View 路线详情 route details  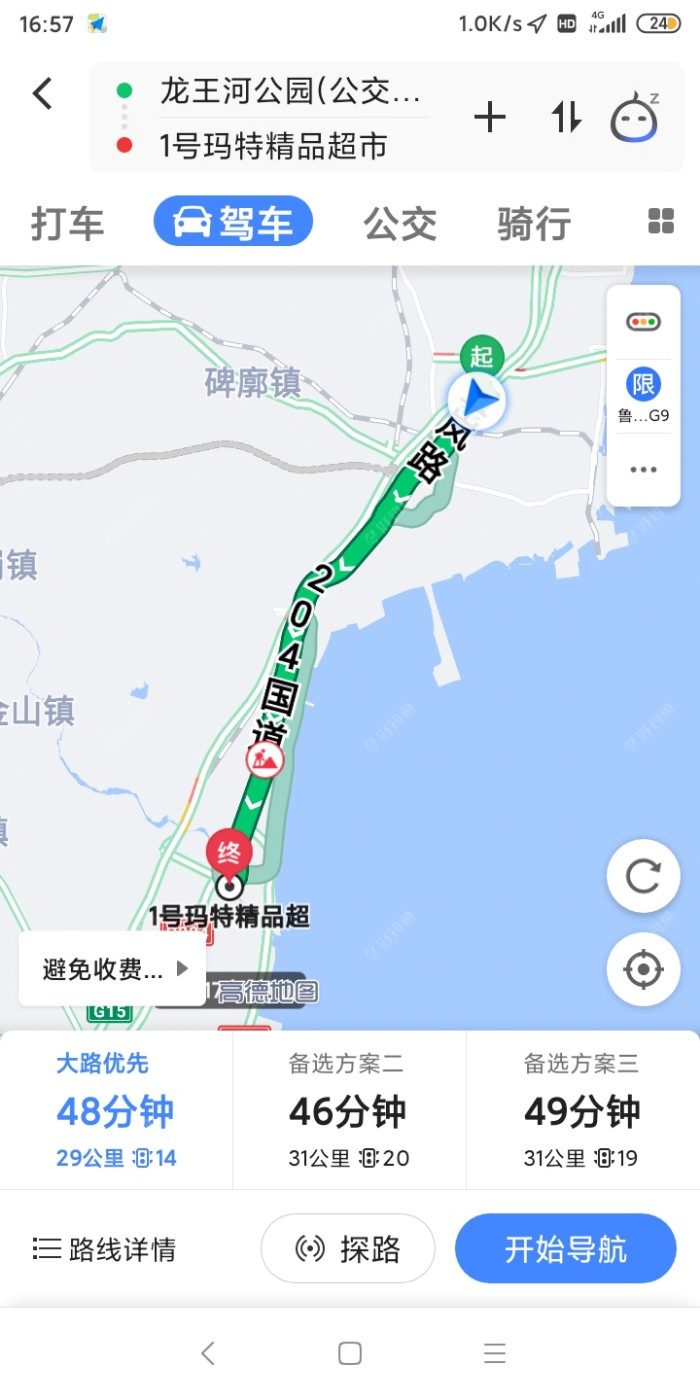(105, 1249)
